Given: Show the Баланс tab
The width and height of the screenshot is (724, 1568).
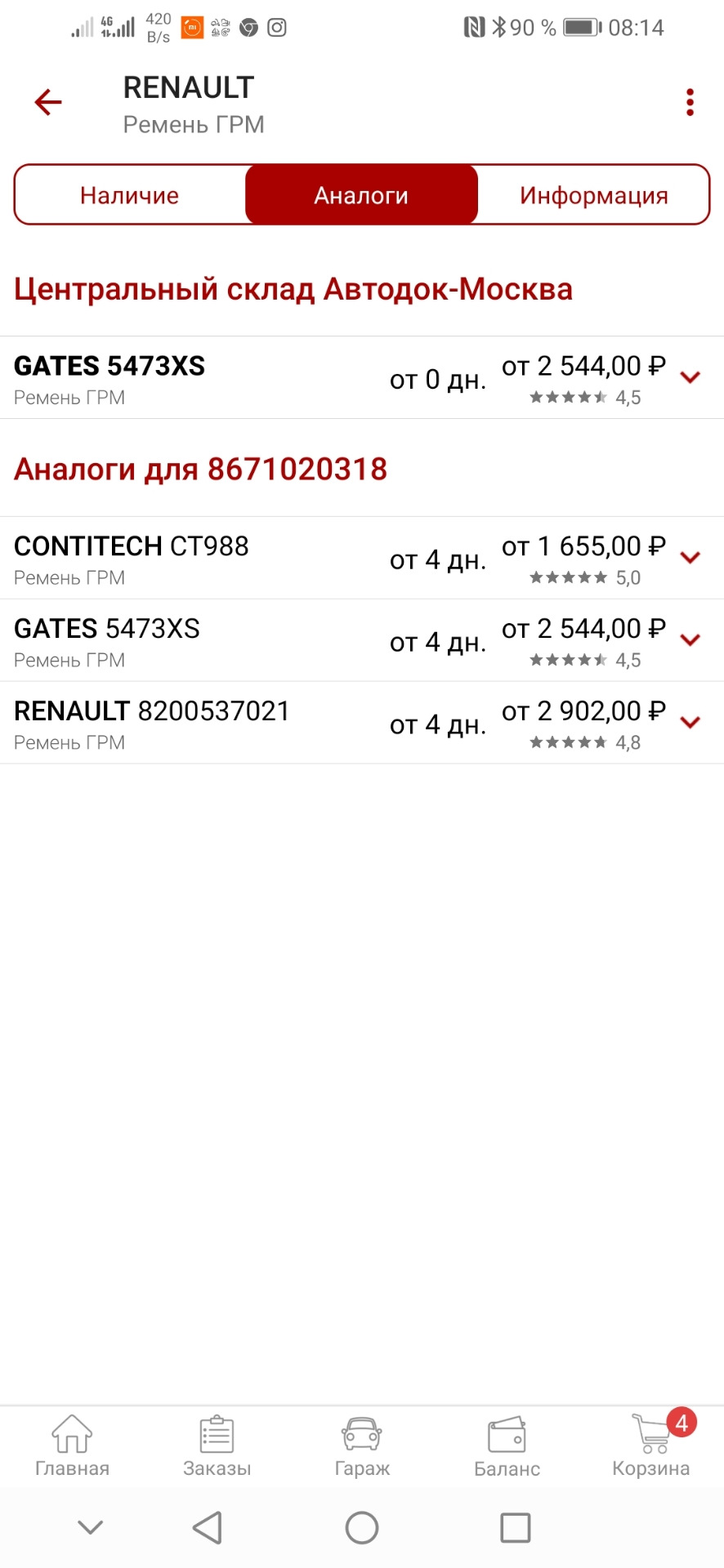Looking at the screenshot, I should [507, 1447].
